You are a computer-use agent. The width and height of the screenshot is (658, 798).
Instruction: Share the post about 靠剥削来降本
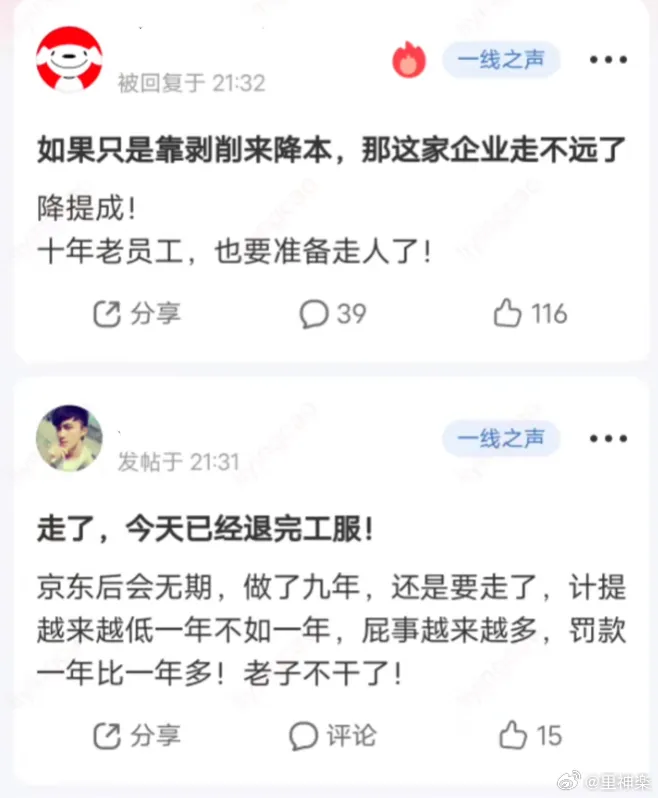tap(137, 314)
